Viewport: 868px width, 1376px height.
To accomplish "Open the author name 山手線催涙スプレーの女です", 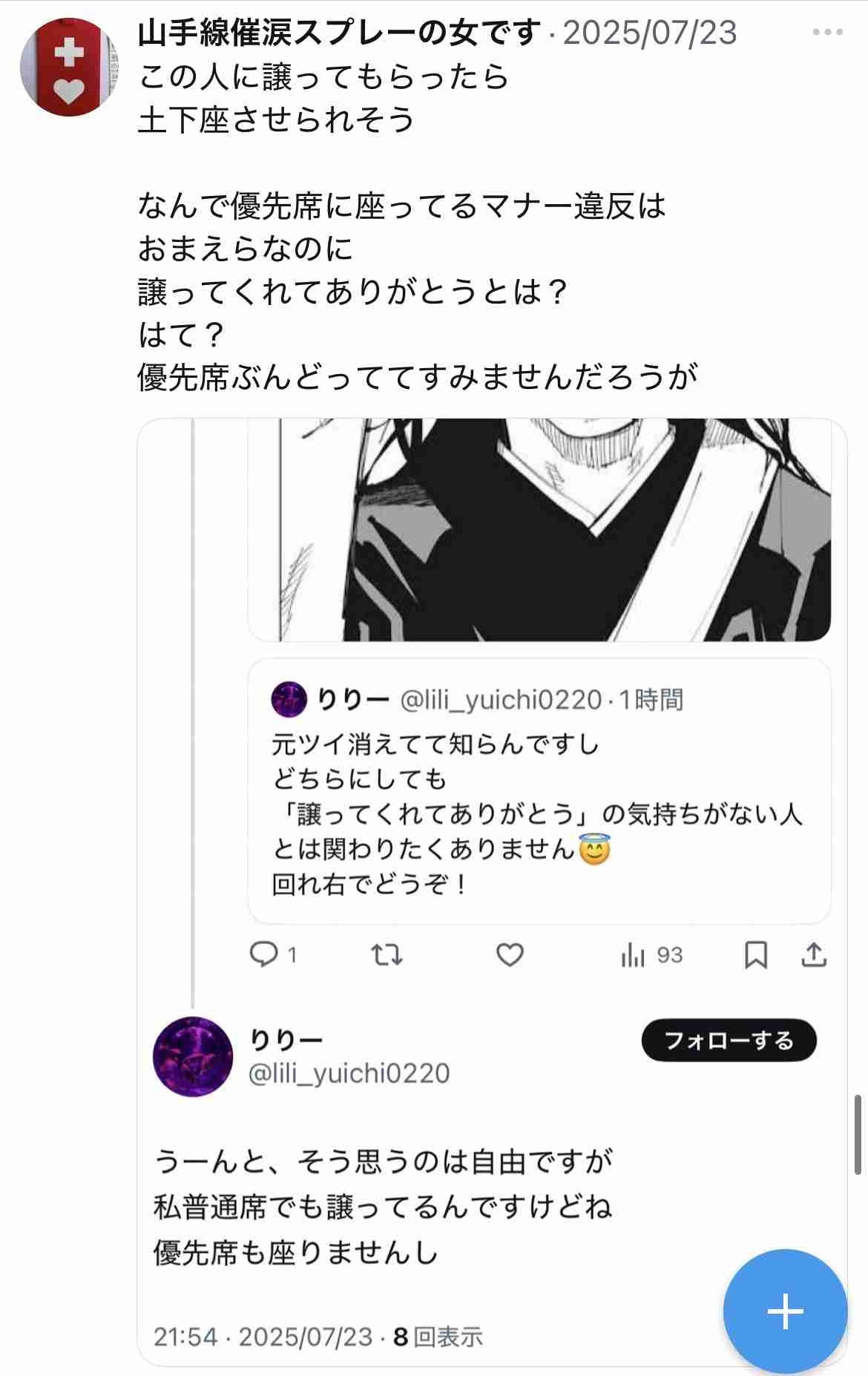I will 339,33.
